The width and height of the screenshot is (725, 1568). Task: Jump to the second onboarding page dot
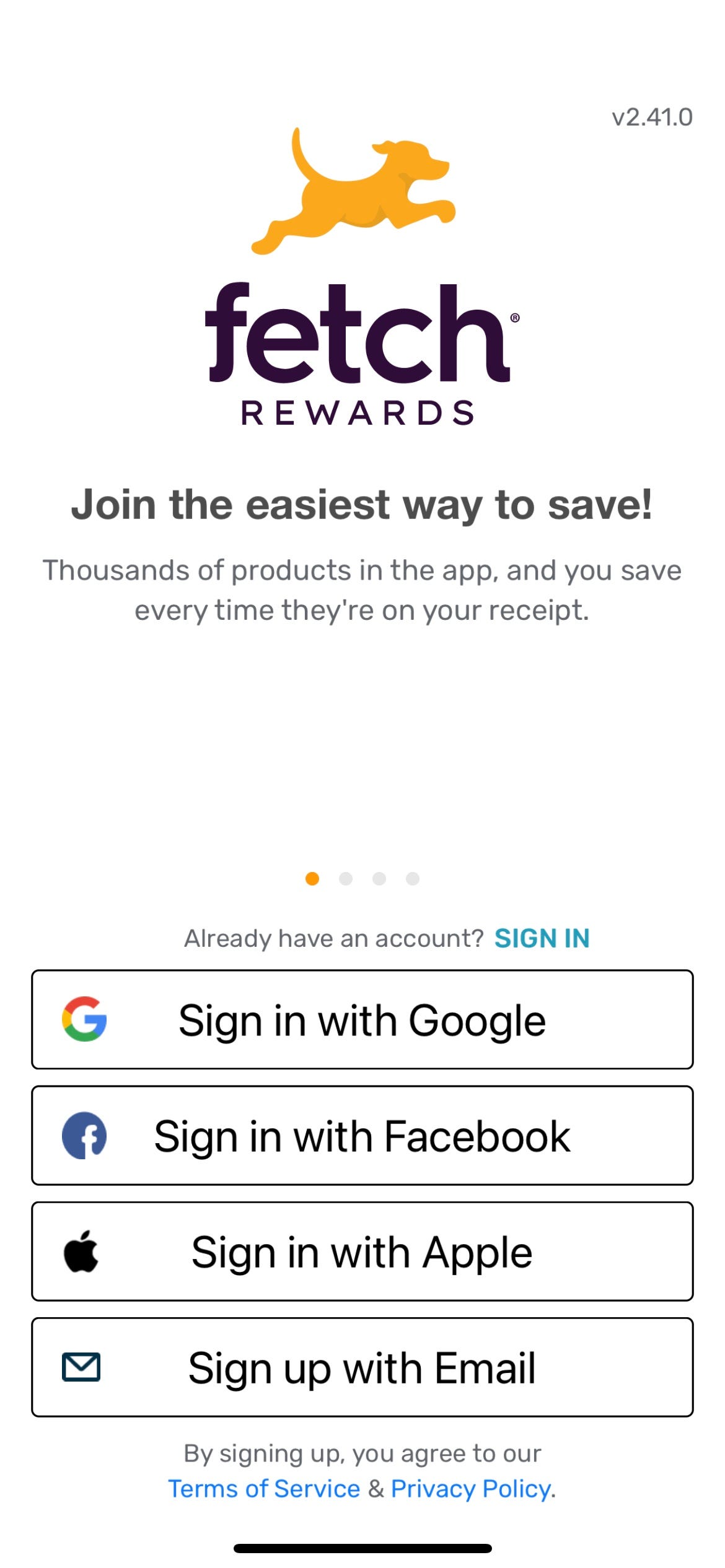click(x=346, y=879)
